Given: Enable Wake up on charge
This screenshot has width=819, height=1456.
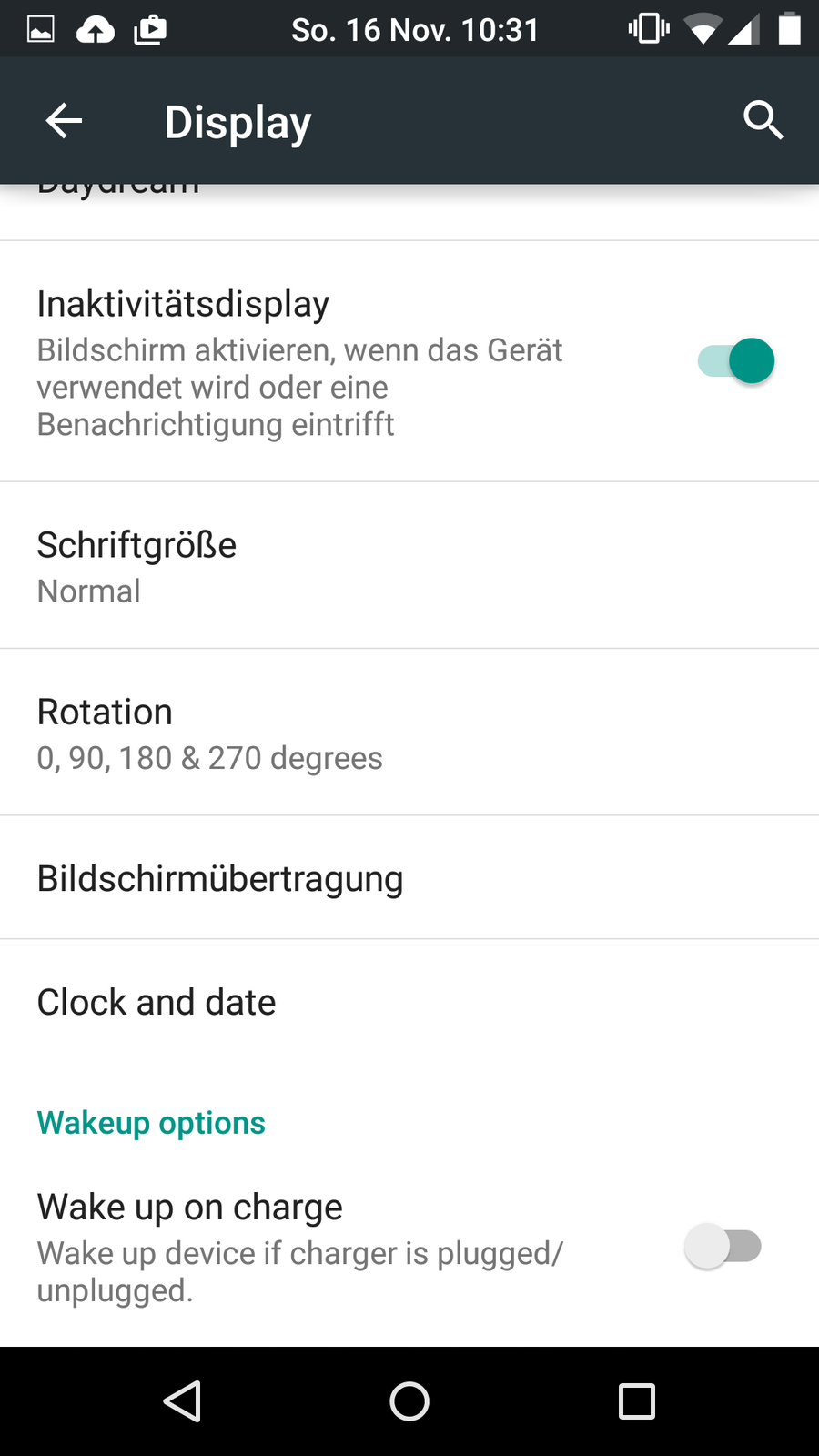Looking at the screenshot, I should point(723,1247).
